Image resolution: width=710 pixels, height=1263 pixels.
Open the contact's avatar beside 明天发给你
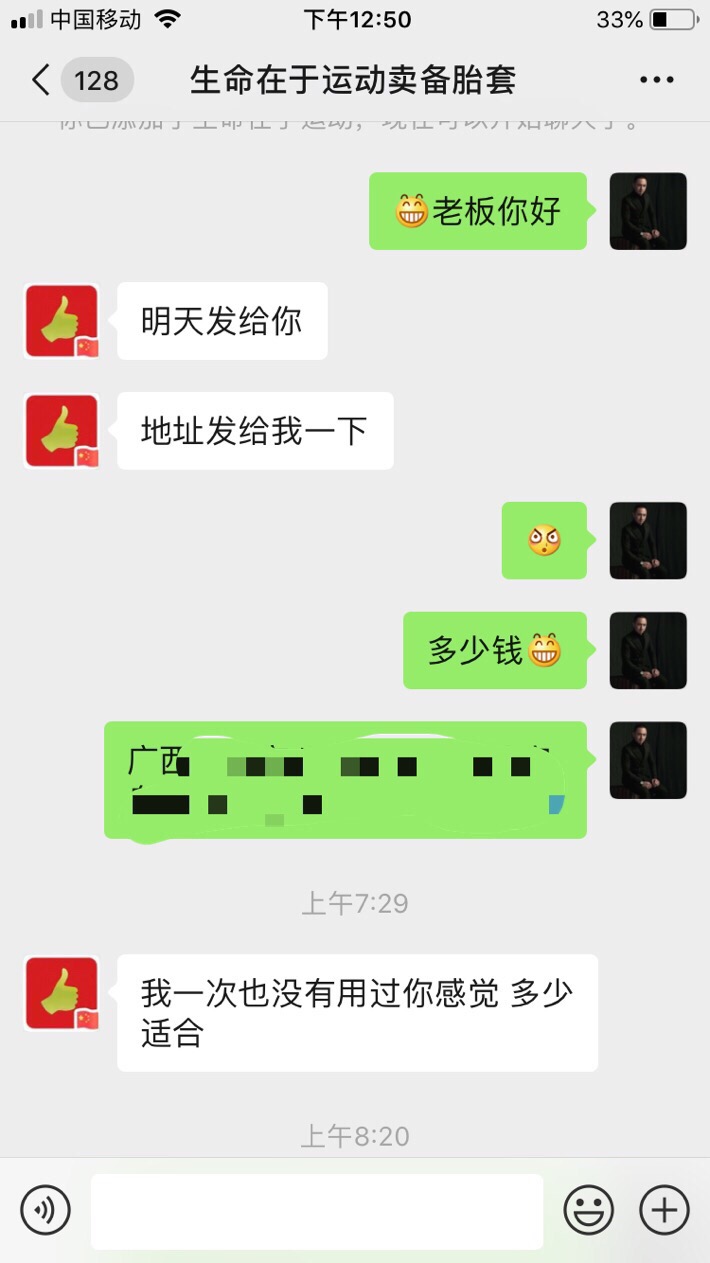click(x=62, y=321)
